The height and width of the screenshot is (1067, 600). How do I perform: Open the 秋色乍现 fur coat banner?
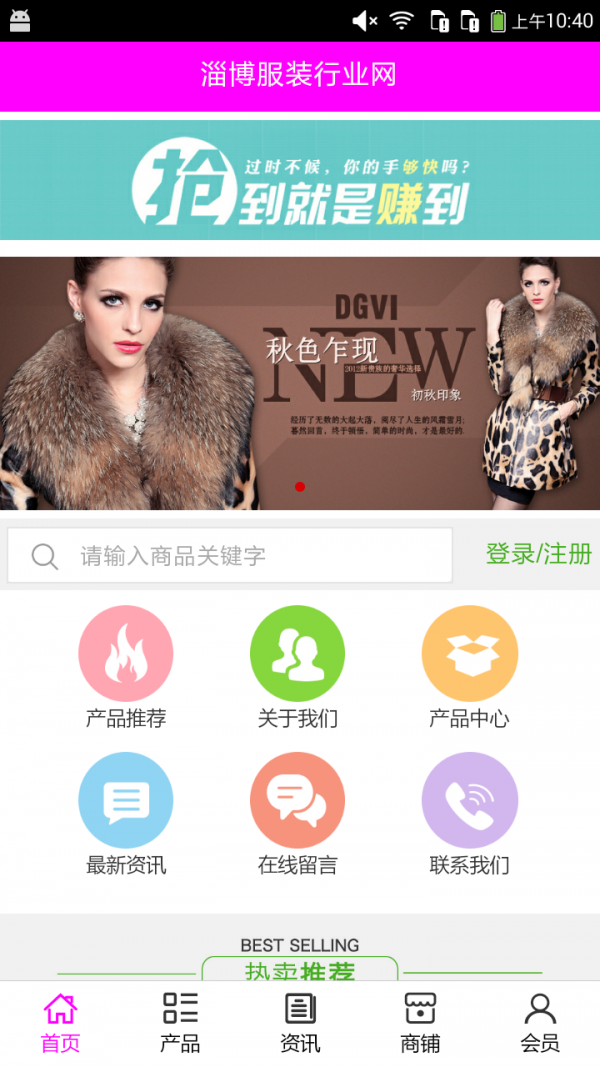coord(300,383)
